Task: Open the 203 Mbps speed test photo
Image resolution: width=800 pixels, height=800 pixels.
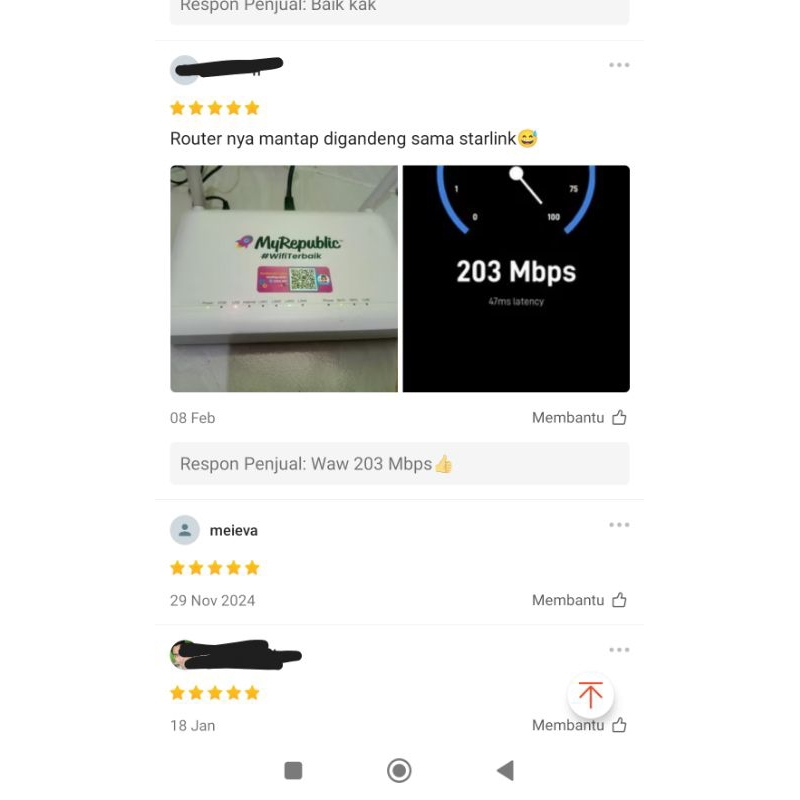Action: 516,278
